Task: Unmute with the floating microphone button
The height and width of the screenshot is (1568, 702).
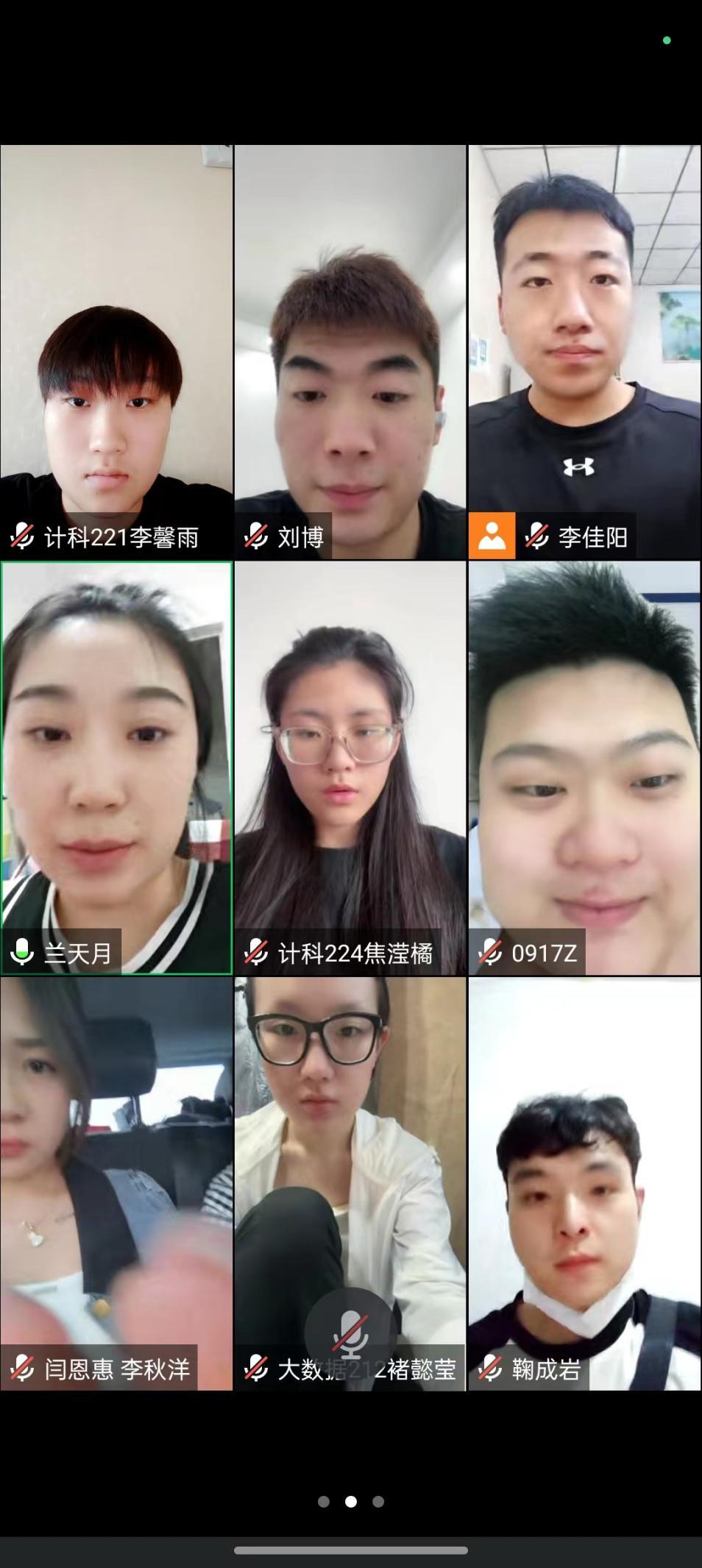Action: click(x=350, y=1335)
